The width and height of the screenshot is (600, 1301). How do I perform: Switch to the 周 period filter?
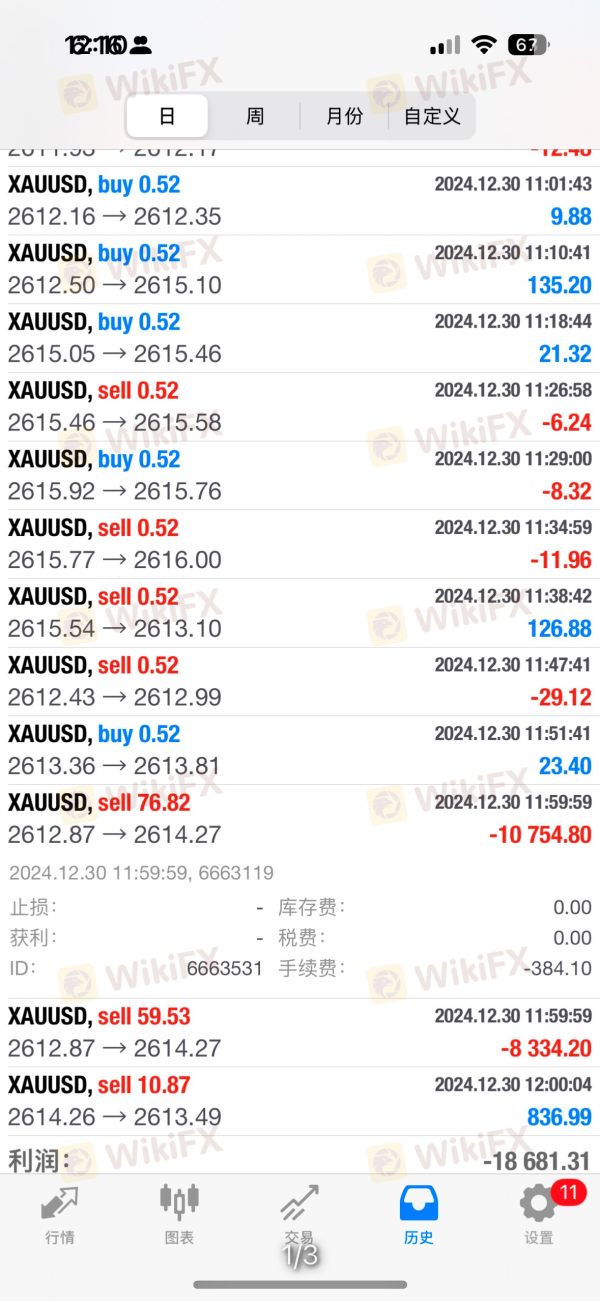point(255,116)
